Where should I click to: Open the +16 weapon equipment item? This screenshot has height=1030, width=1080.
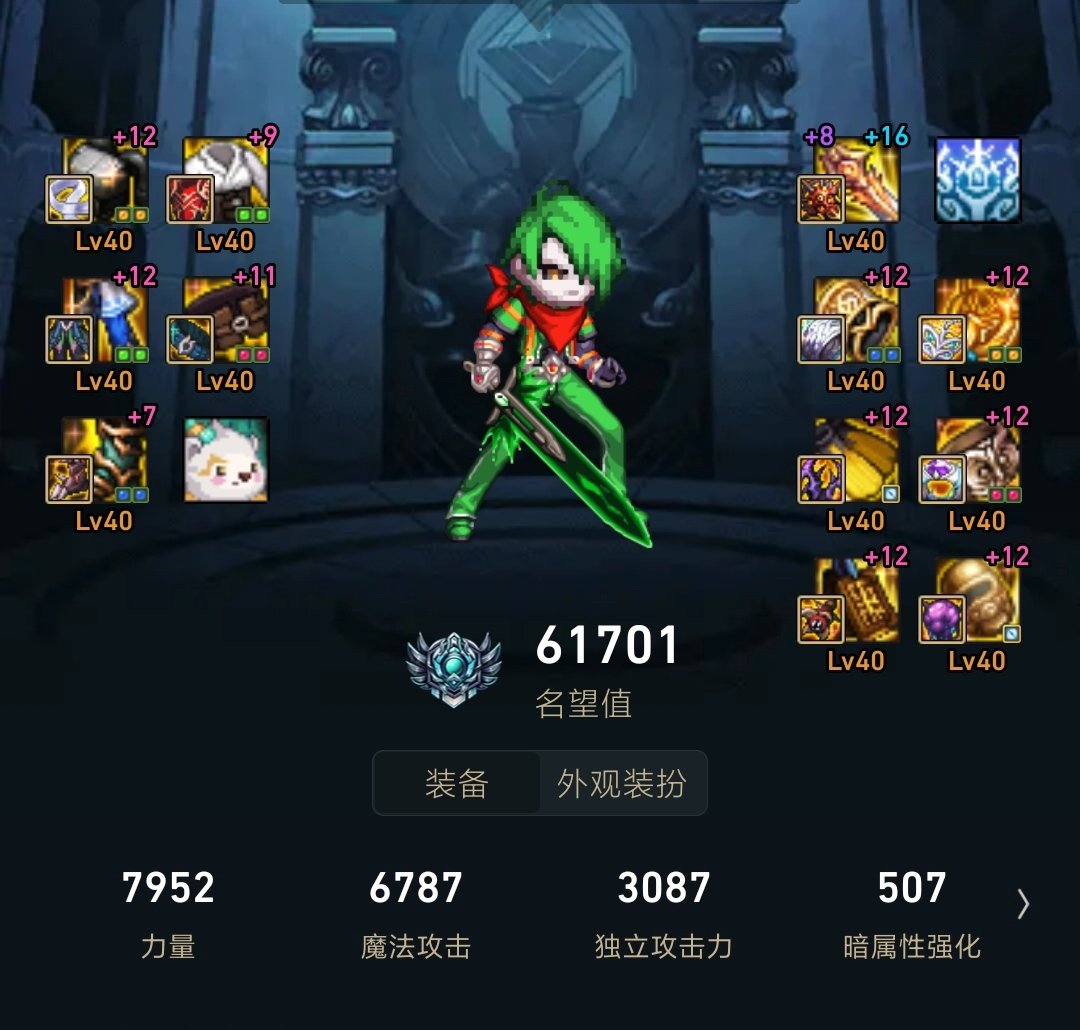click(x=857, y=180)
